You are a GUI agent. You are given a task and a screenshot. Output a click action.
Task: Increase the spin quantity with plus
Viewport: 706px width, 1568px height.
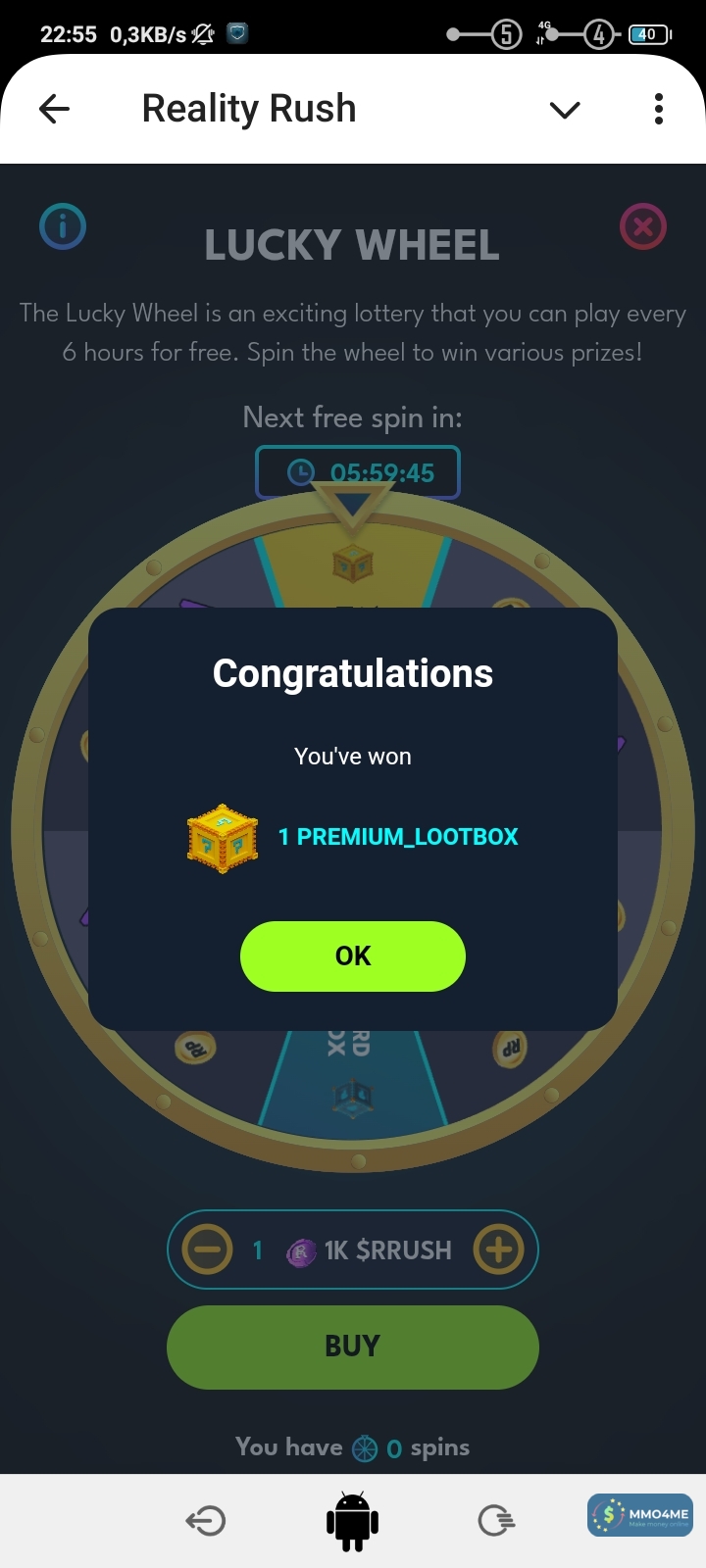[x=499, y=1249]
